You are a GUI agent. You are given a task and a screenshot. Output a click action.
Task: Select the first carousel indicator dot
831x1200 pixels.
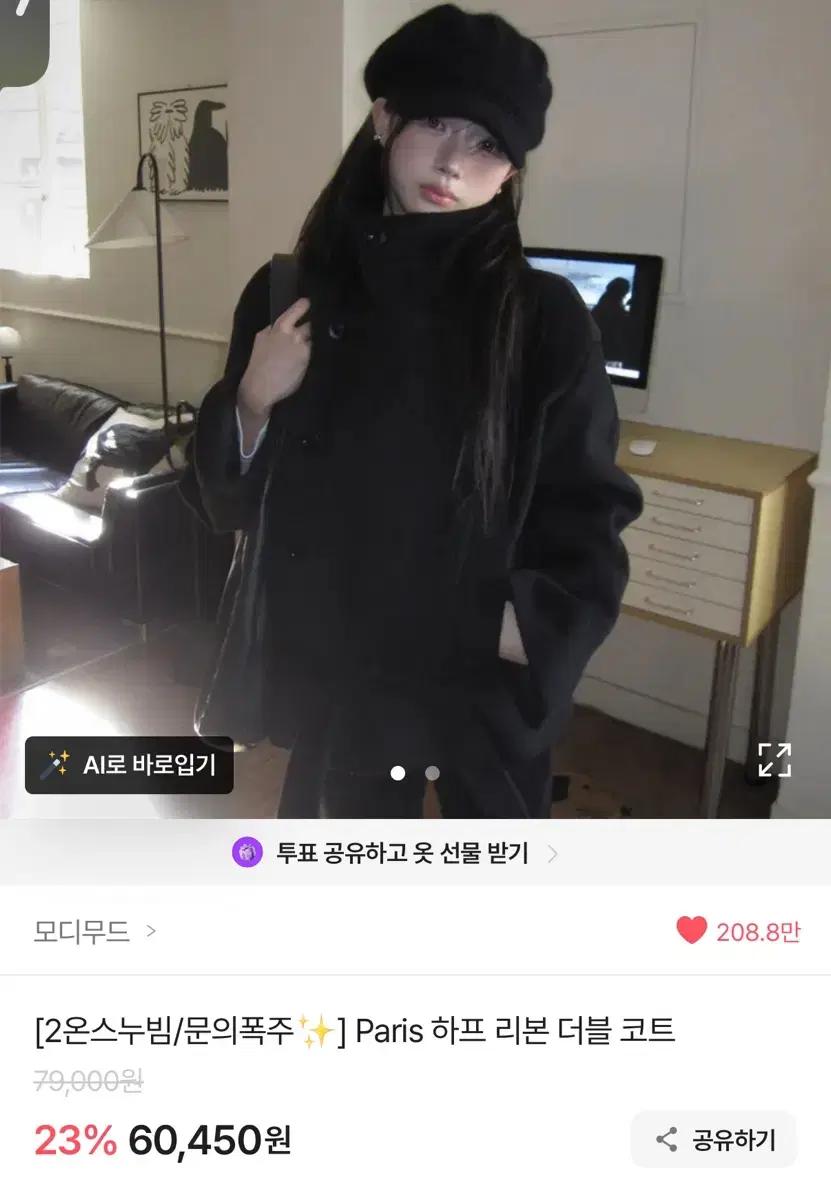[400, 773]
